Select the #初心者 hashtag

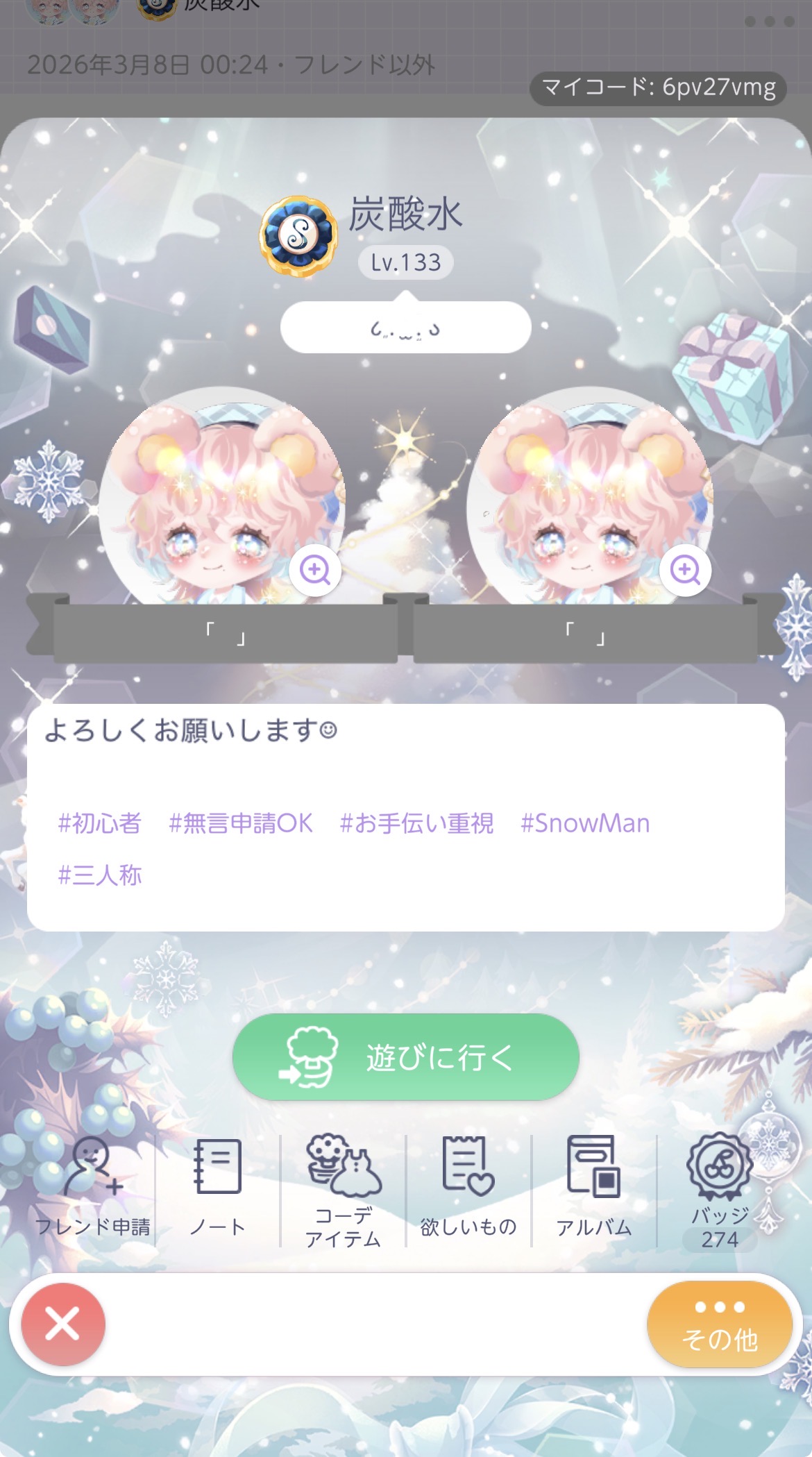click(100, 823)
